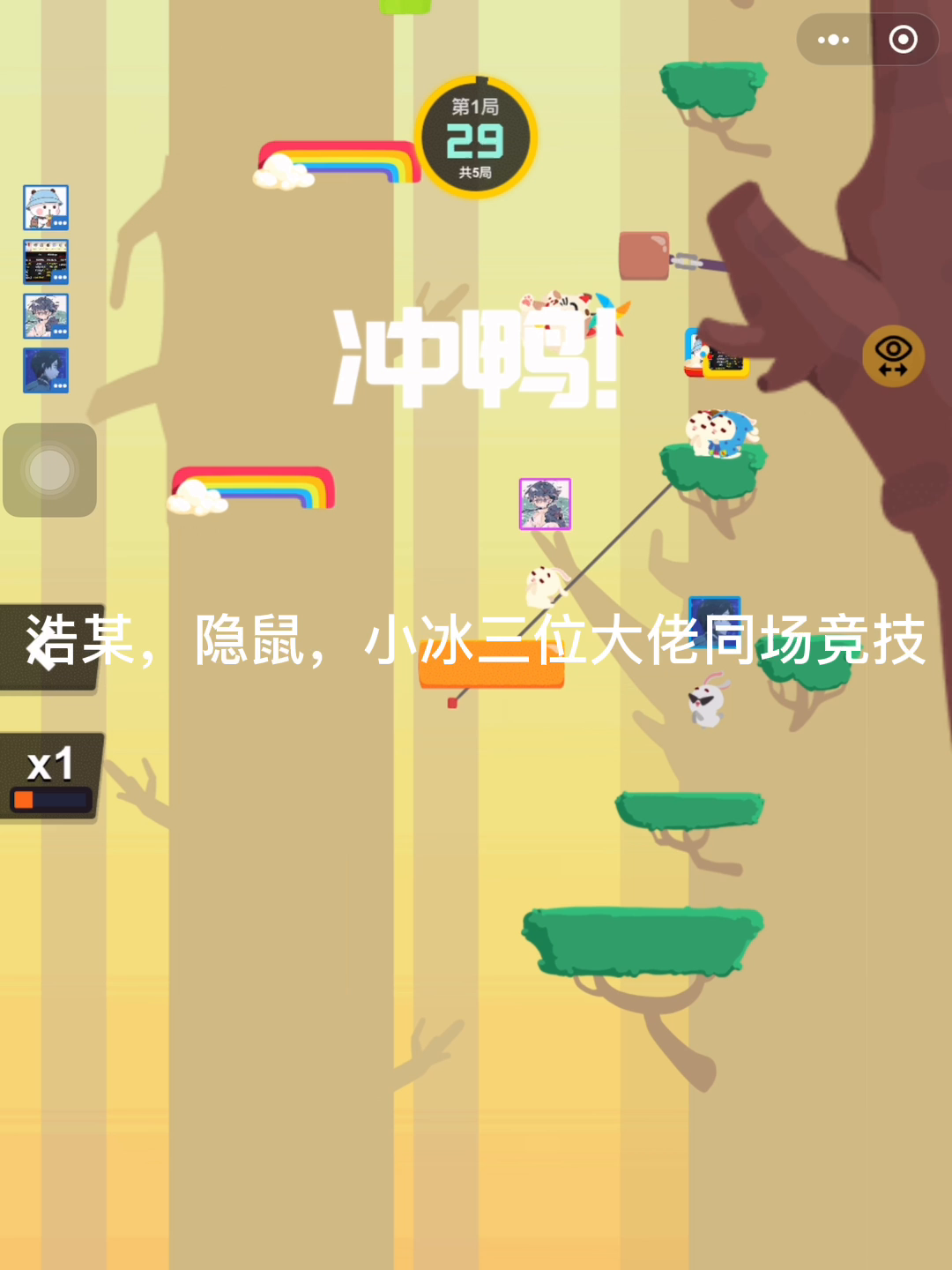This screenshot has height=1270, width=952.
Task: Tap the left arrow button above x1
Action: 44,650
